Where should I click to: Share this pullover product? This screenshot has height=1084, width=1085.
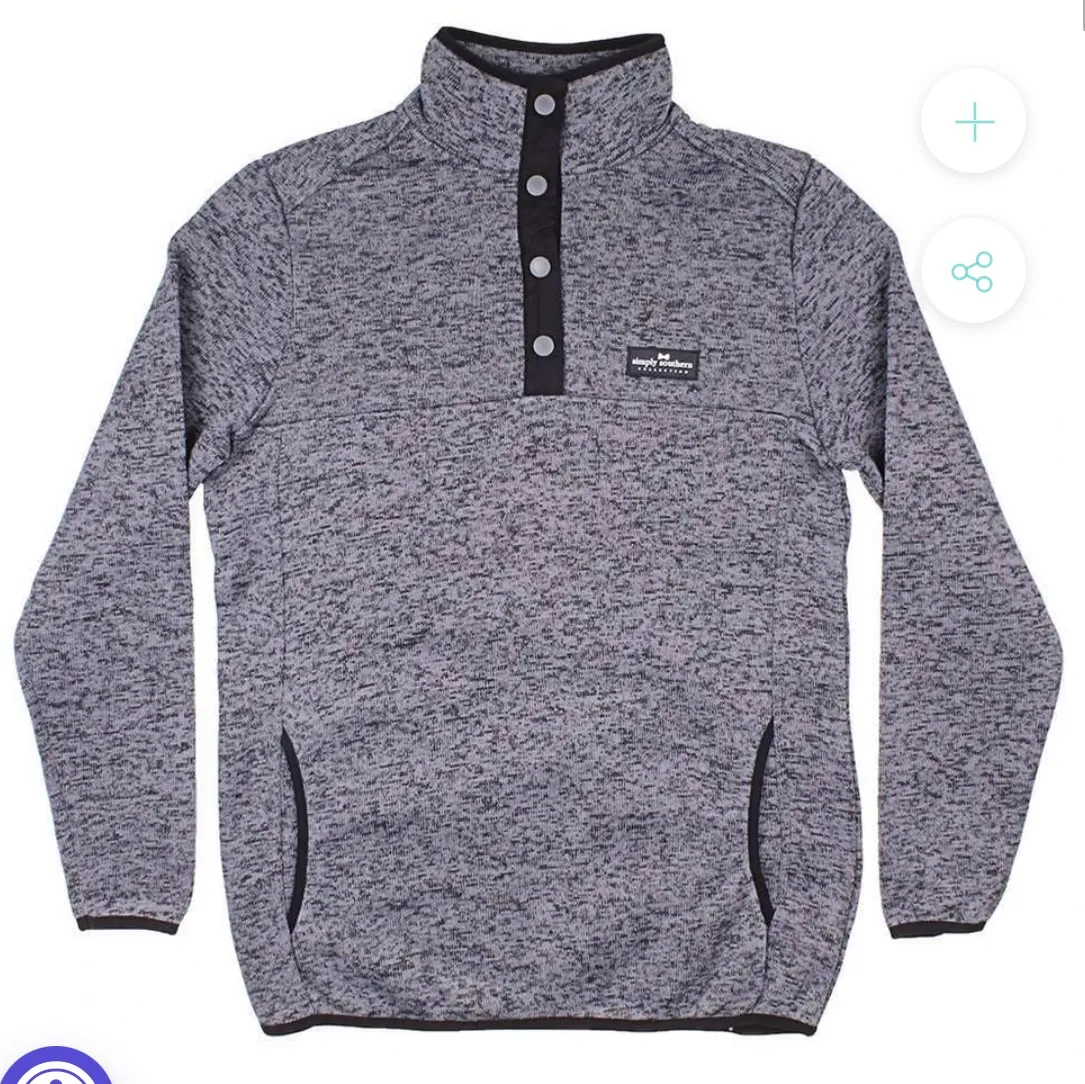[x=973, y=271]
